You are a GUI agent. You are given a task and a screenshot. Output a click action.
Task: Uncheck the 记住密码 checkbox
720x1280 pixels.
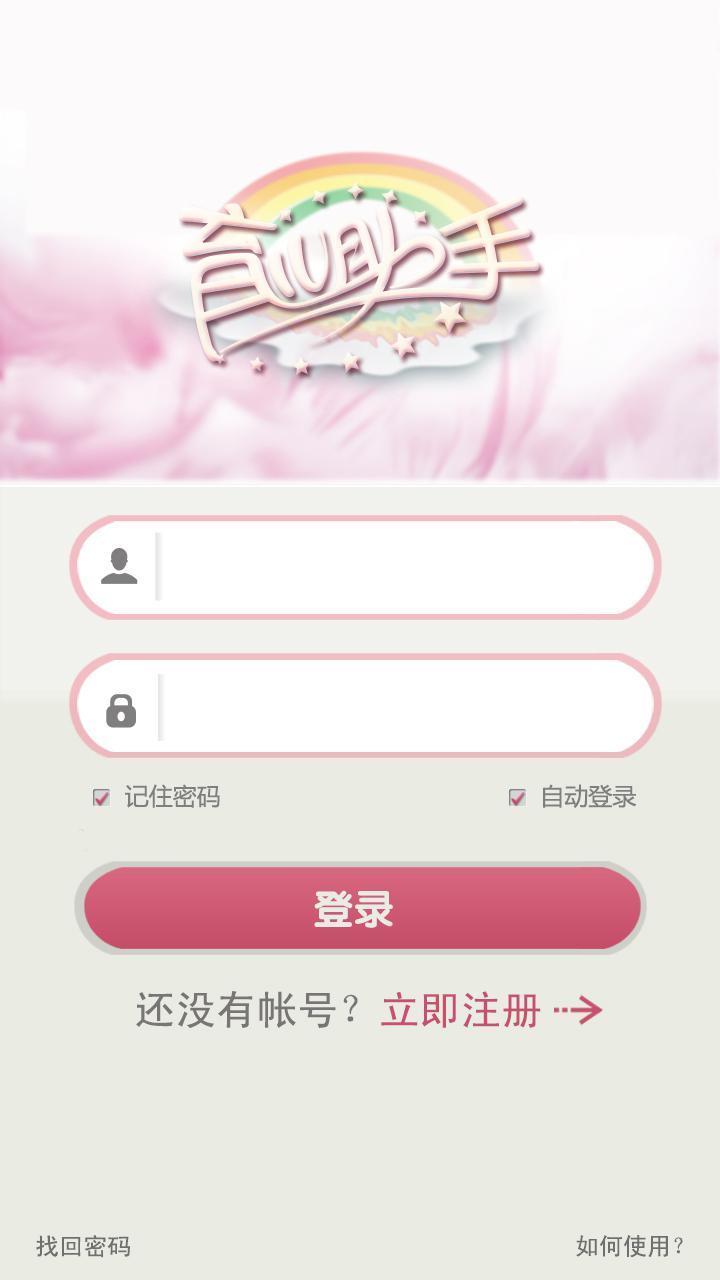tap(101, 797)
